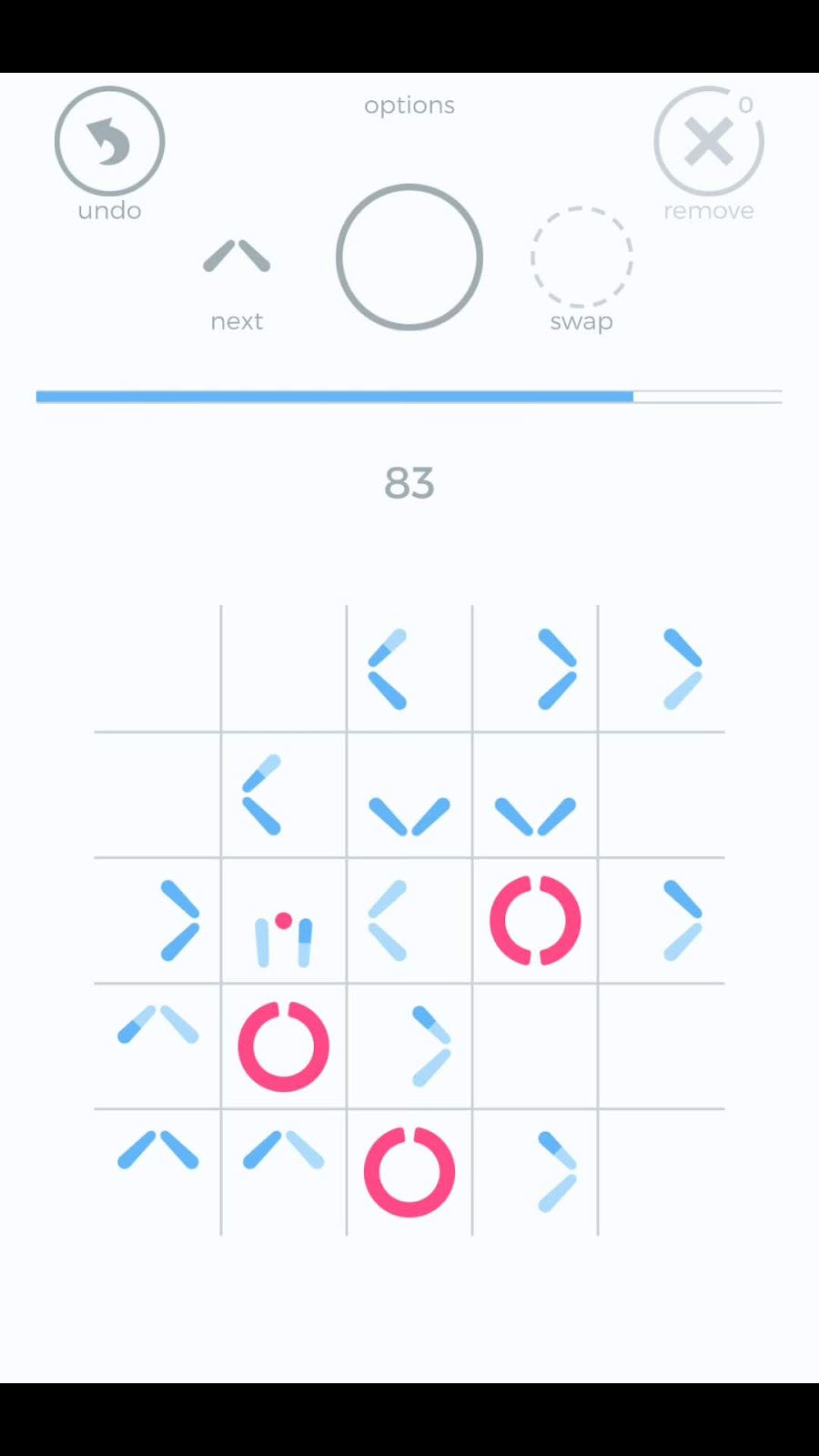Tap the remove button

[x=709, y=141]
